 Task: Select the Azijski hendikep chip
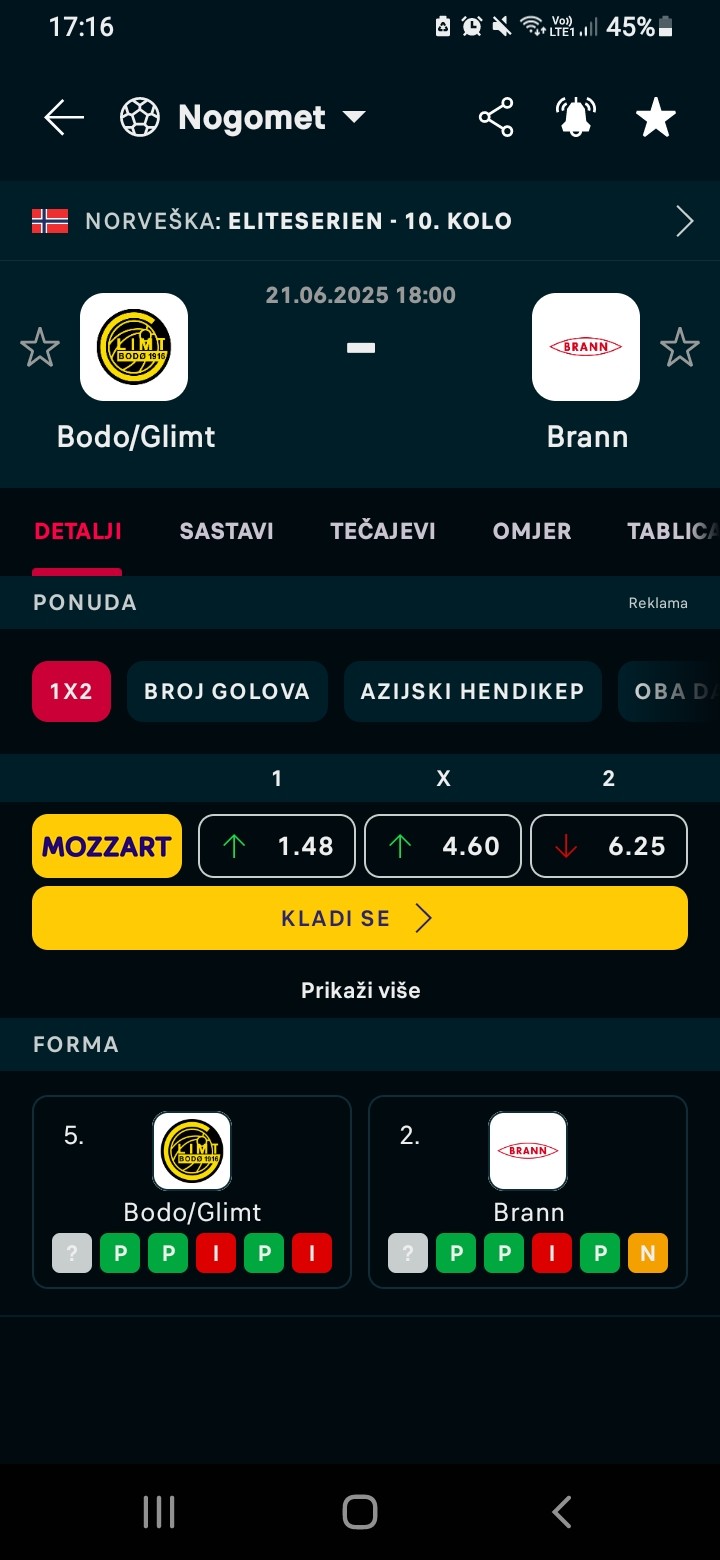(x=473, y=691)
